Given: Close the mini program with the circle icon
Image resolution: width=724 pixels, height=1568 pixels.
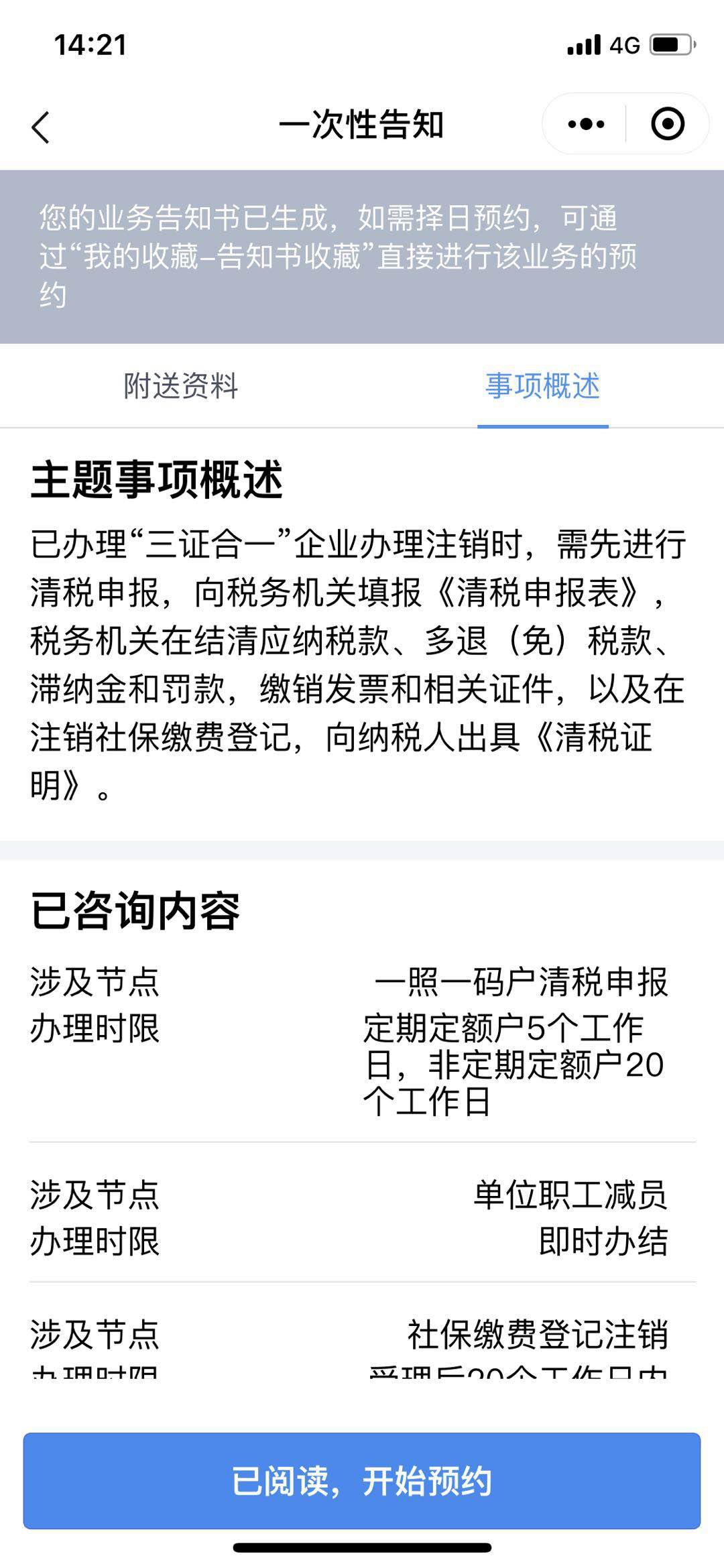Looking at the screenshot, I should point(667,124).
